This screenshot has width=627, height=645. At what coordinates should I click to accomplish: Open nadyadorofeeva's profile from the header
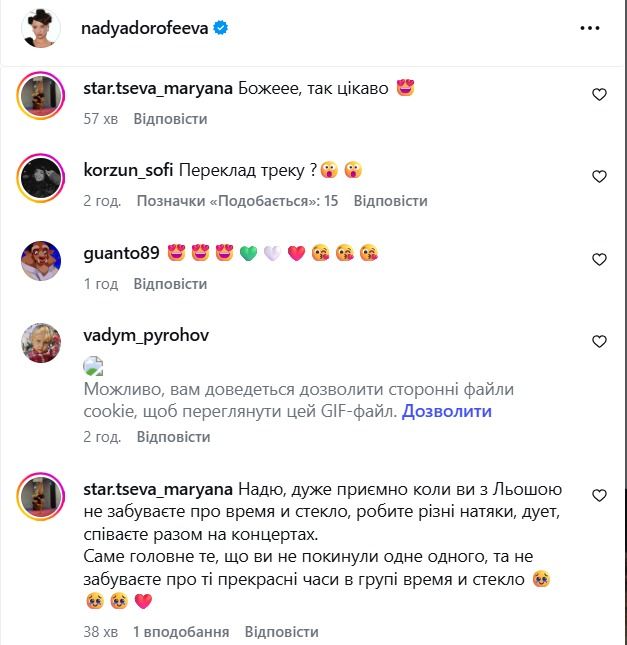pos(145,29)
